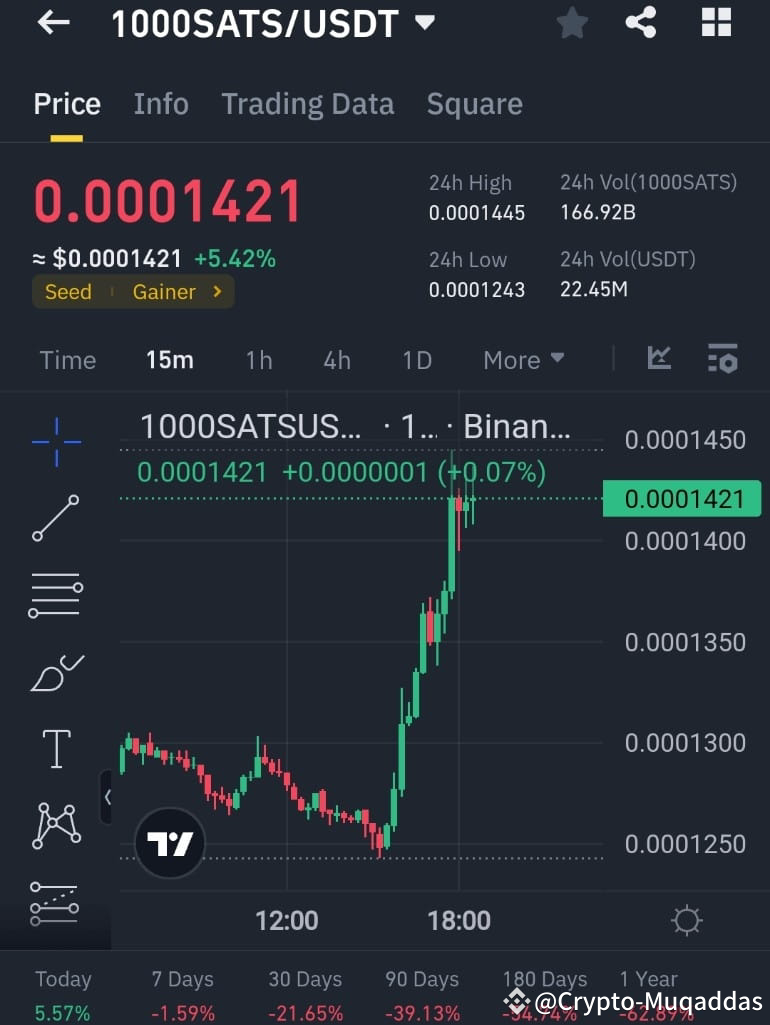Select the text annotation tool
The image size is (770, 1025).
55,748
